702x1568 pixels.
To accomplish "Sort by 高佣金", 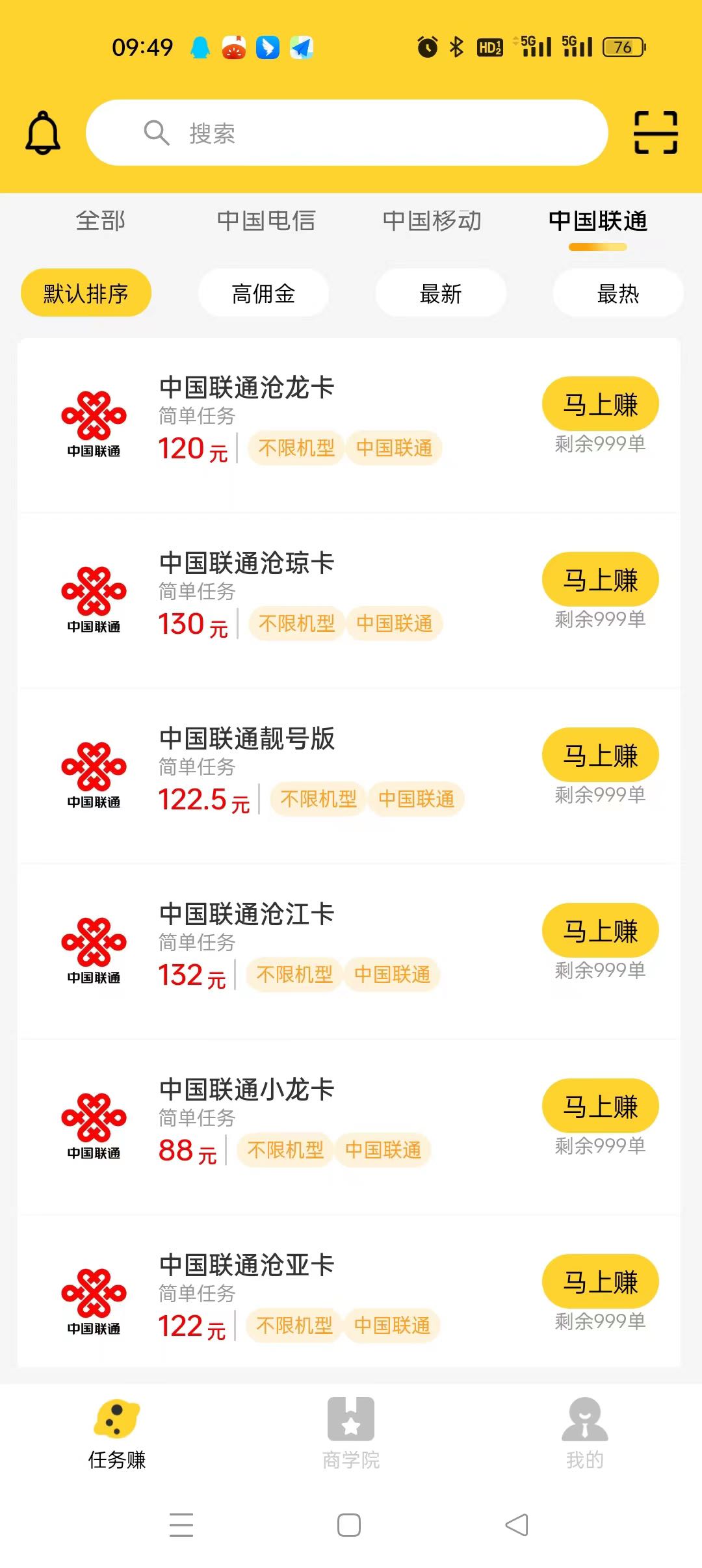I will click(x=263, y=294).
